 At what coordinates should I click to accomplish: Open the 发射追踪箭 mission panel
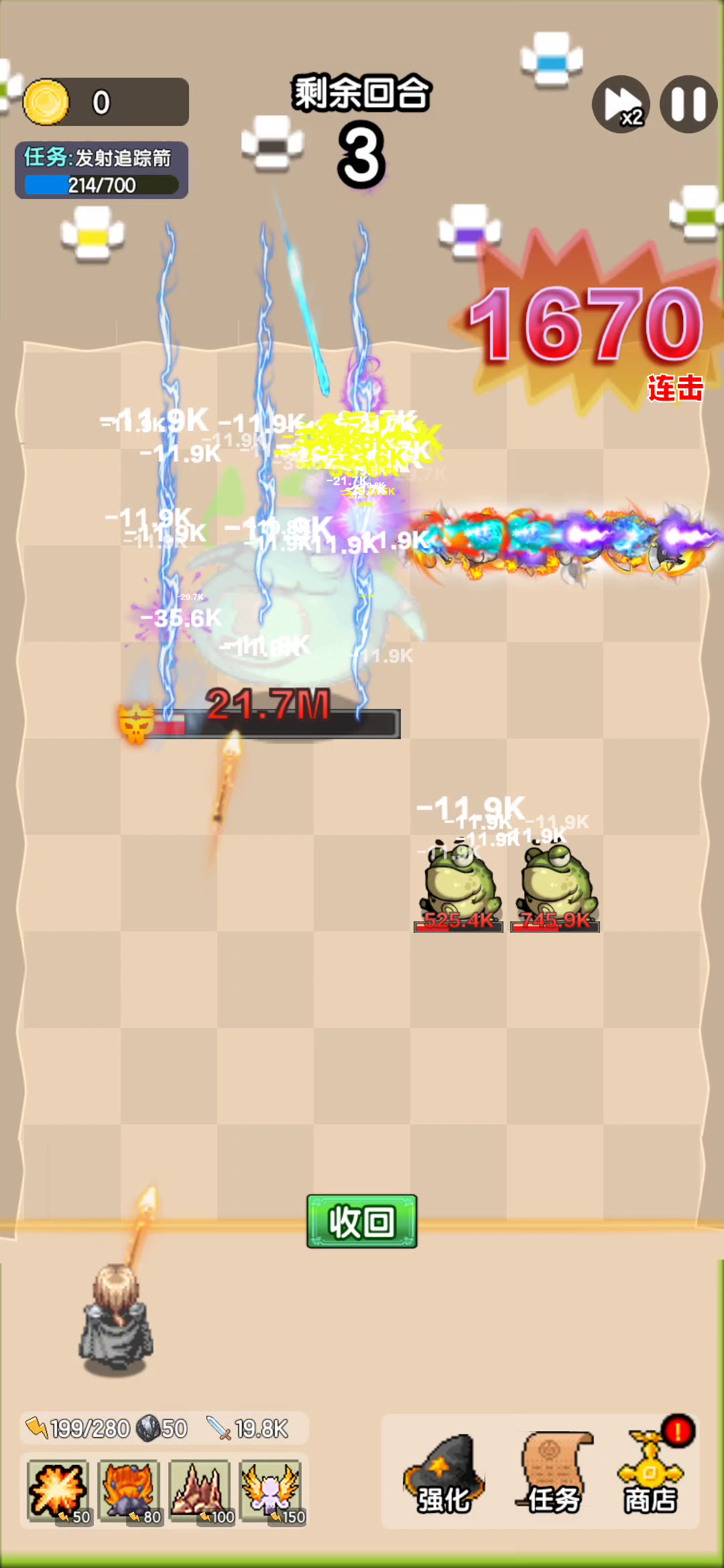click(101, 170)
